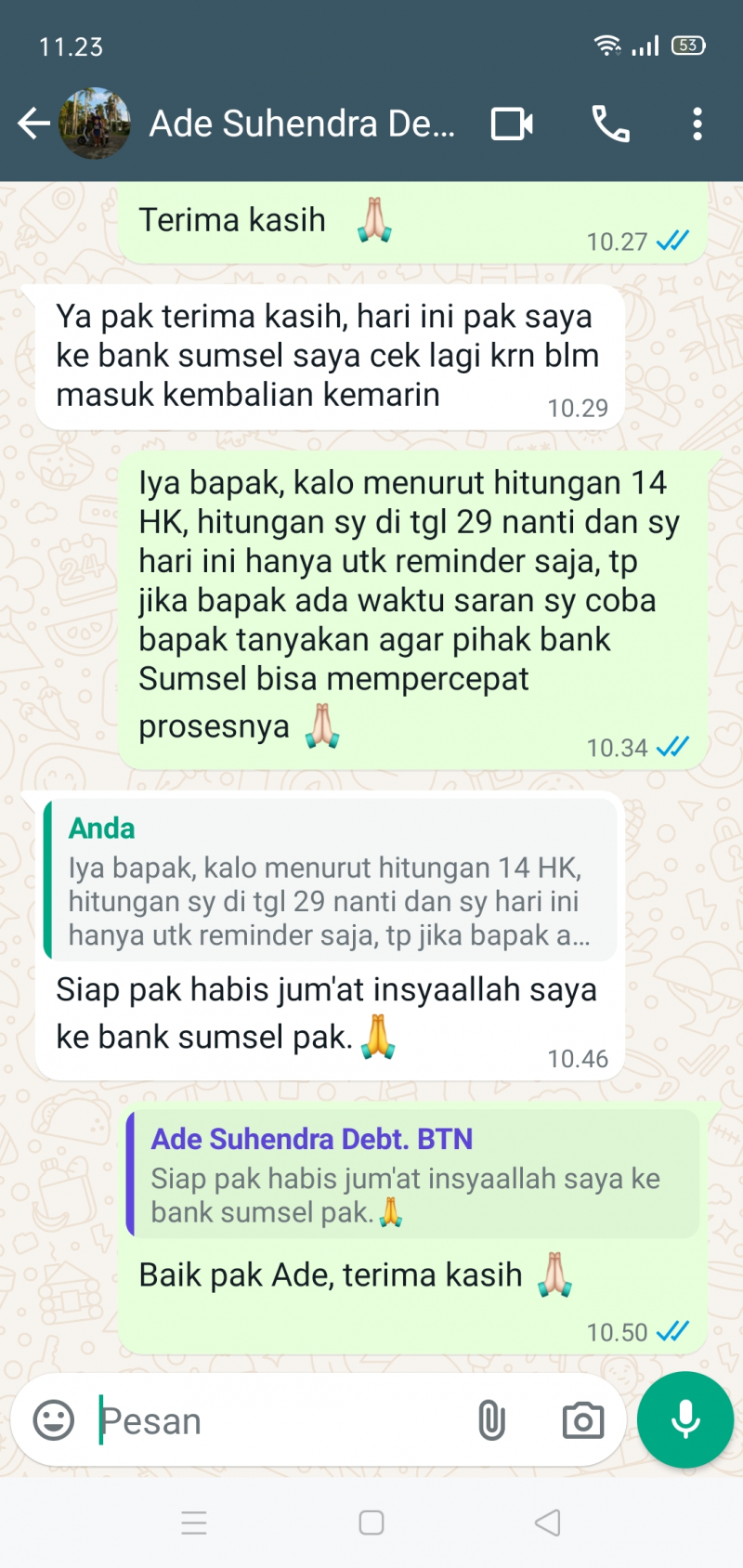Open Ade Suhendra's contact info
Image resolution: width=743 pixels, height=1568 pixels.
coord(302,124)
